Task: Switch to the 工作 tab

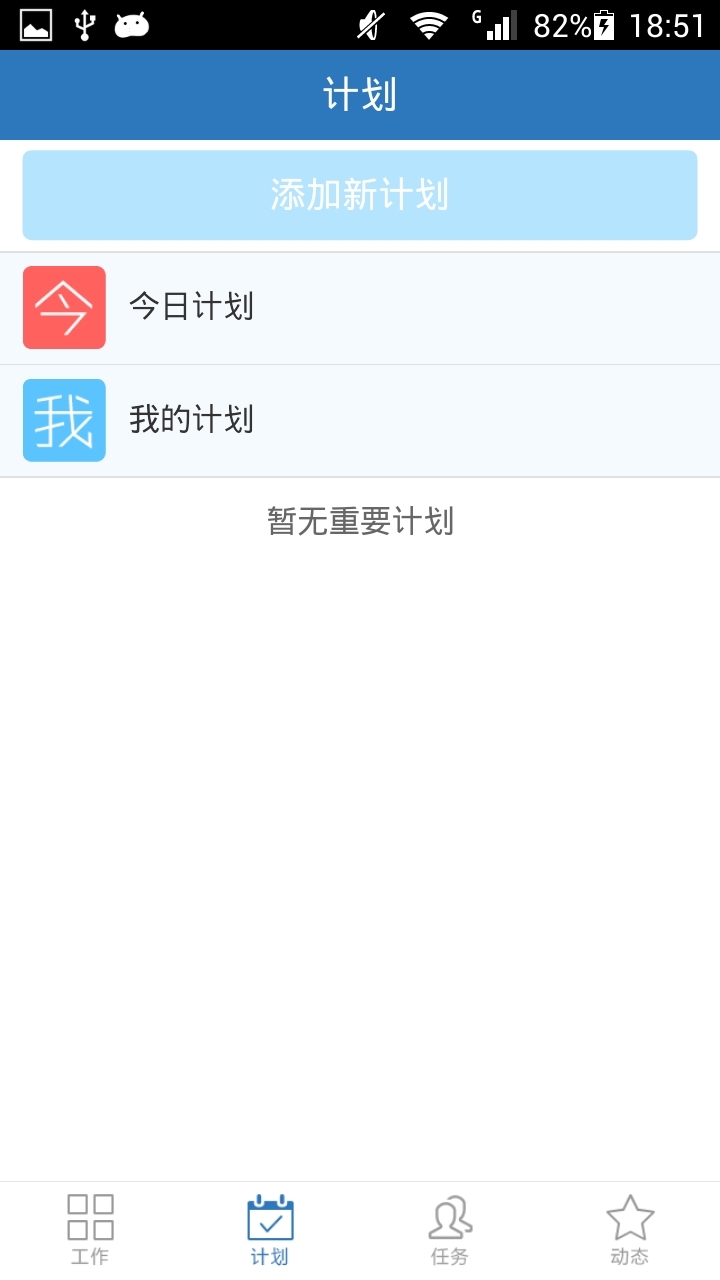Action: (90, 1230)
